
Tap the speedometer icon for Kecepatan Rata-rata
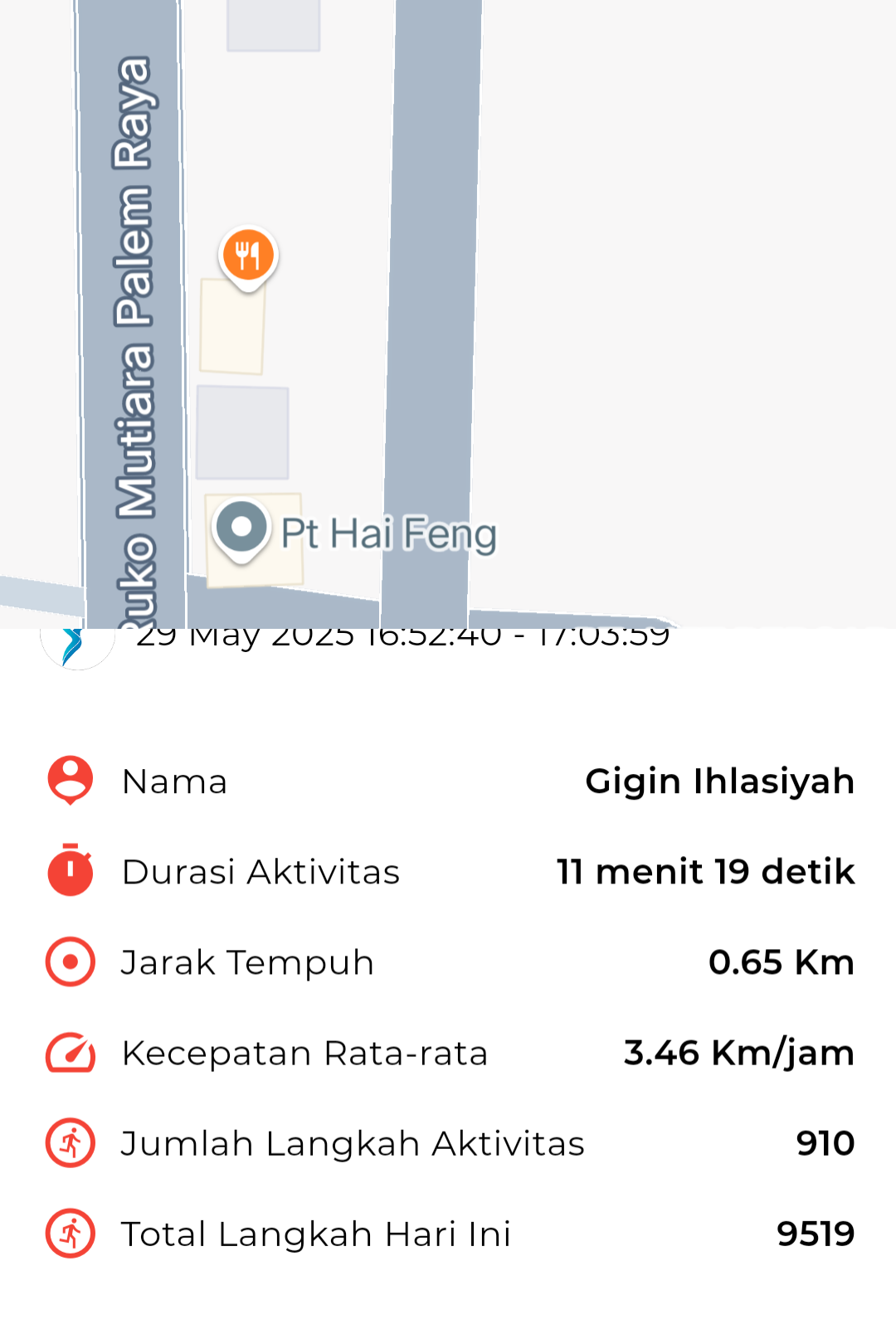(71, 1052)
